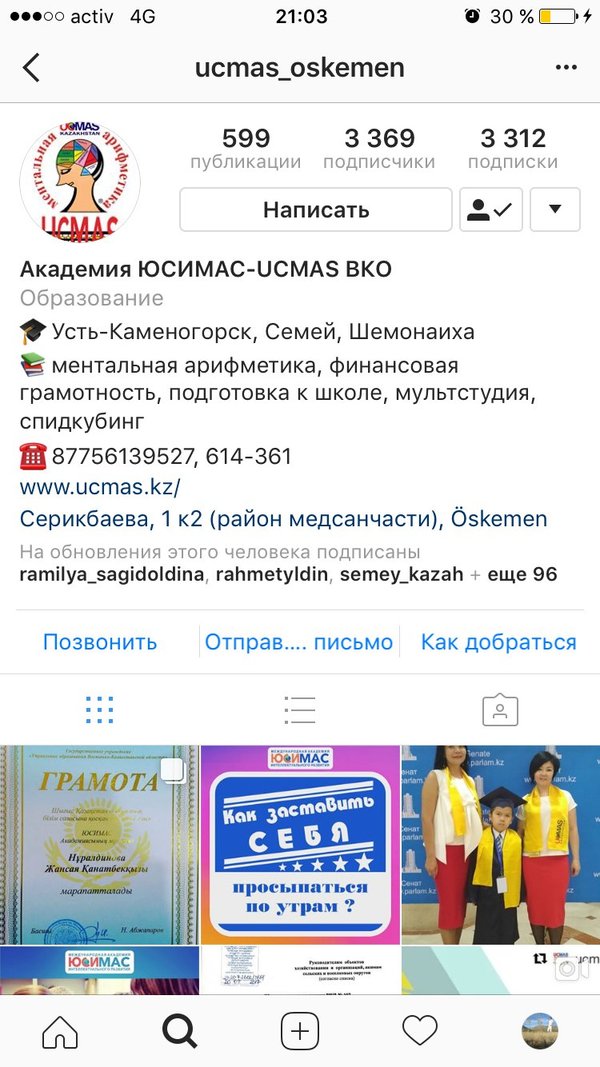Open the Грамота certificate post
This screenshot has height=1067, width=600.
tap(98, 845)
